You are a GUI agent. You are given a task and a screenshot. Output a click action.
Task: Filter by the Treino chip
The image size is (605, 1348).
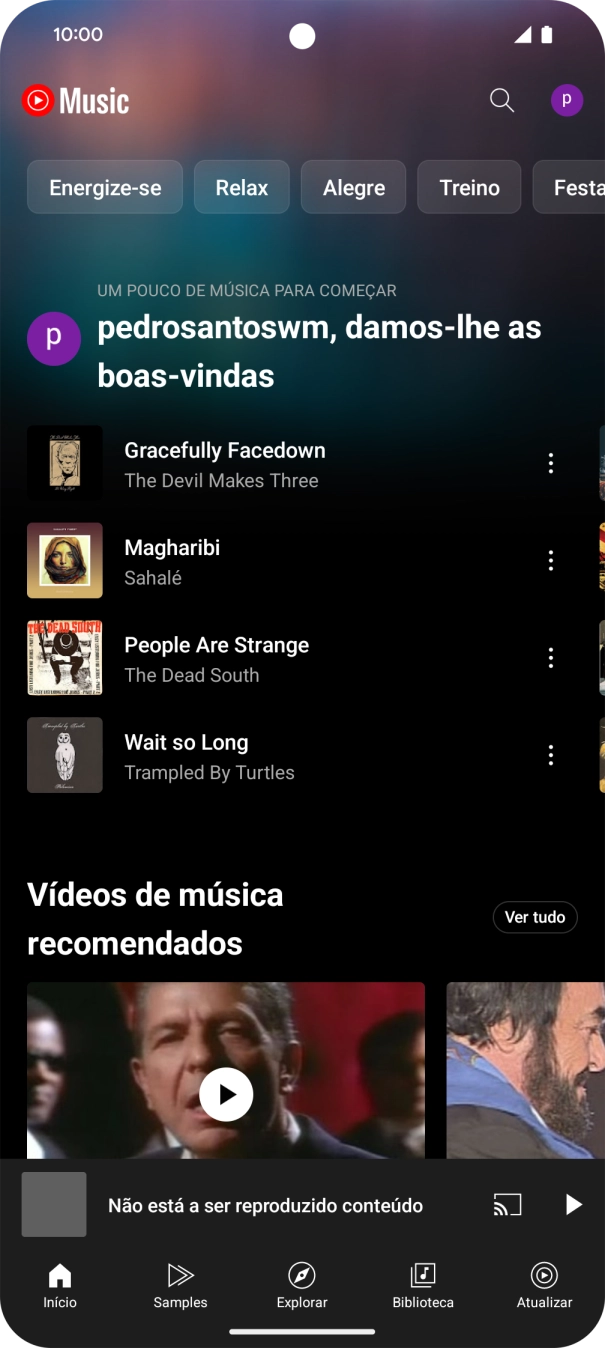[469, 187]
